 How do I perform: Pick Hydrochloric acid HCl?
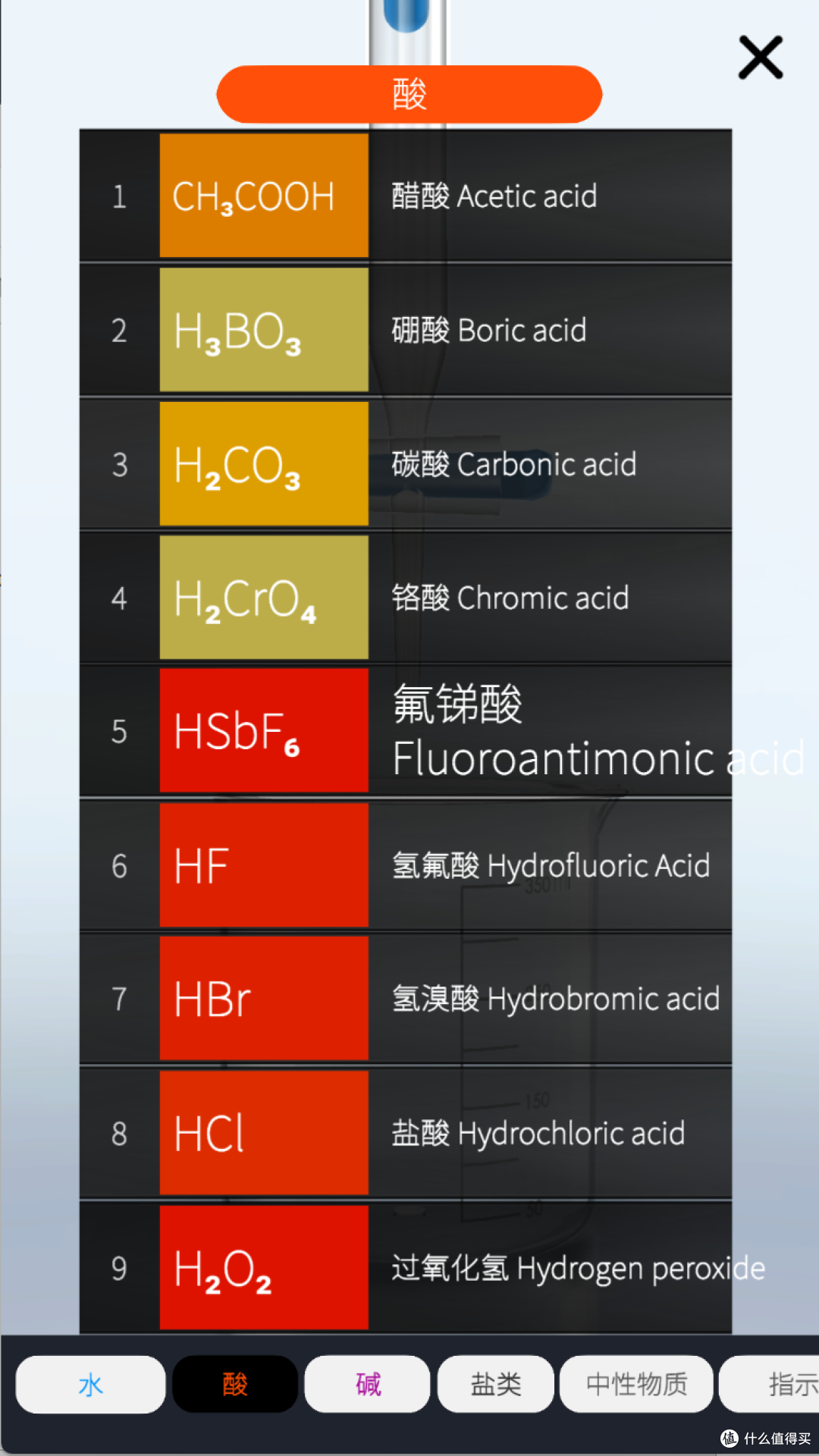coord(406,1133)
